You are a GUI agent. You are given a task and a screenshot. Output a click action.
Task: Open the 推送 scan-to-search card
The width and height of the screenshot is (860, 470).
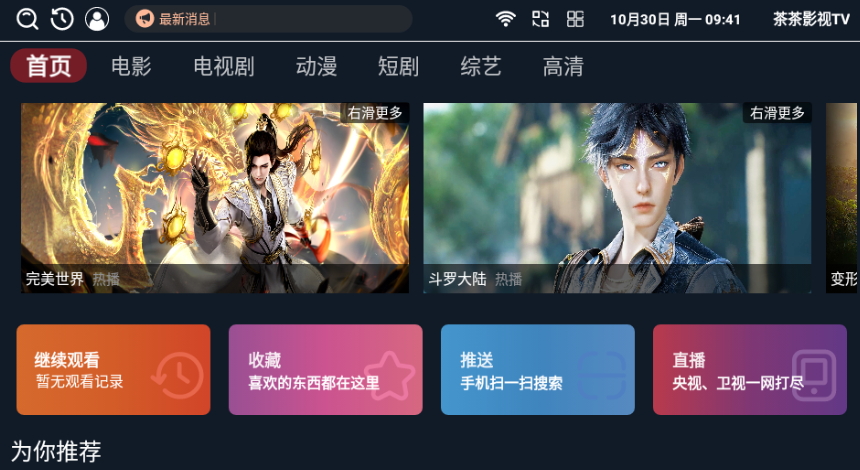point(537,370)
